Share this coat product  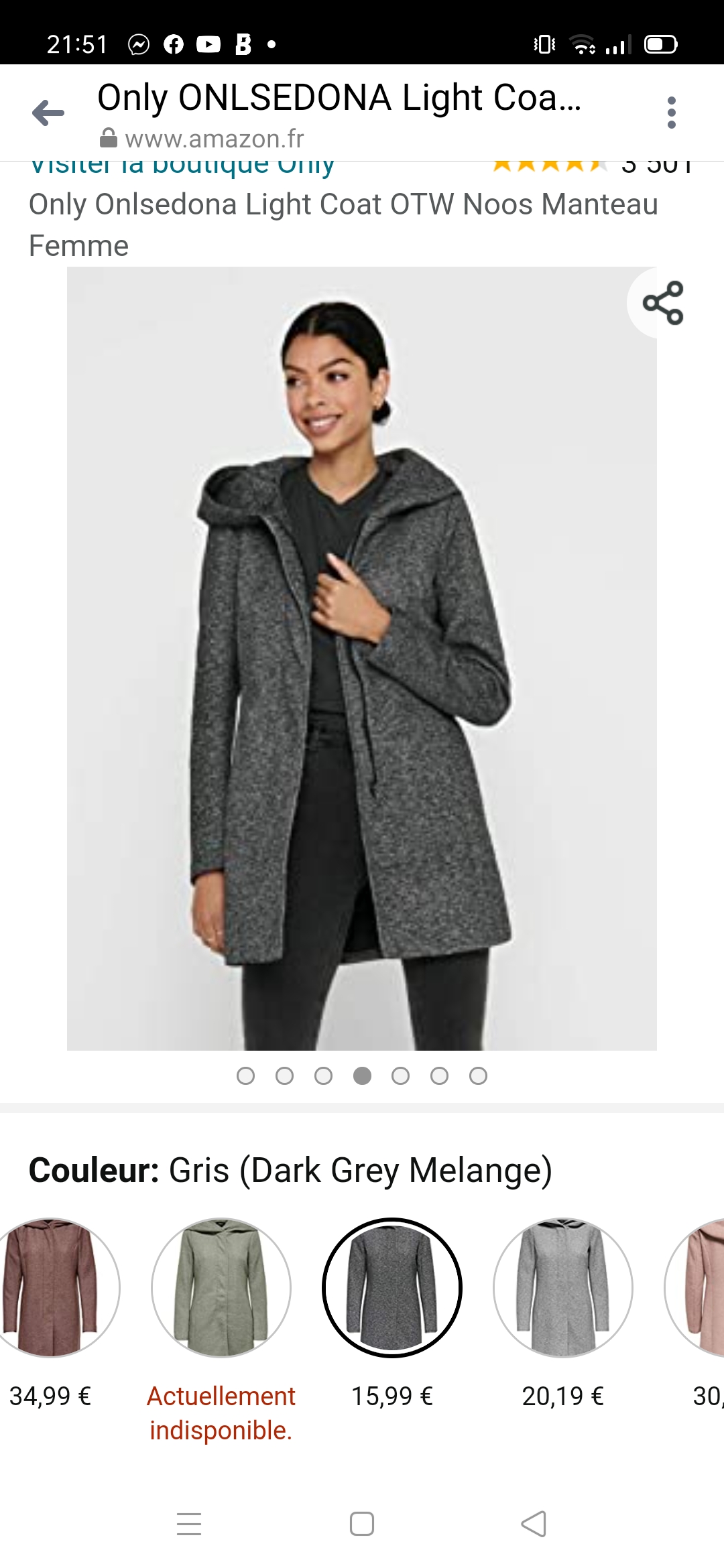[662, 303]
